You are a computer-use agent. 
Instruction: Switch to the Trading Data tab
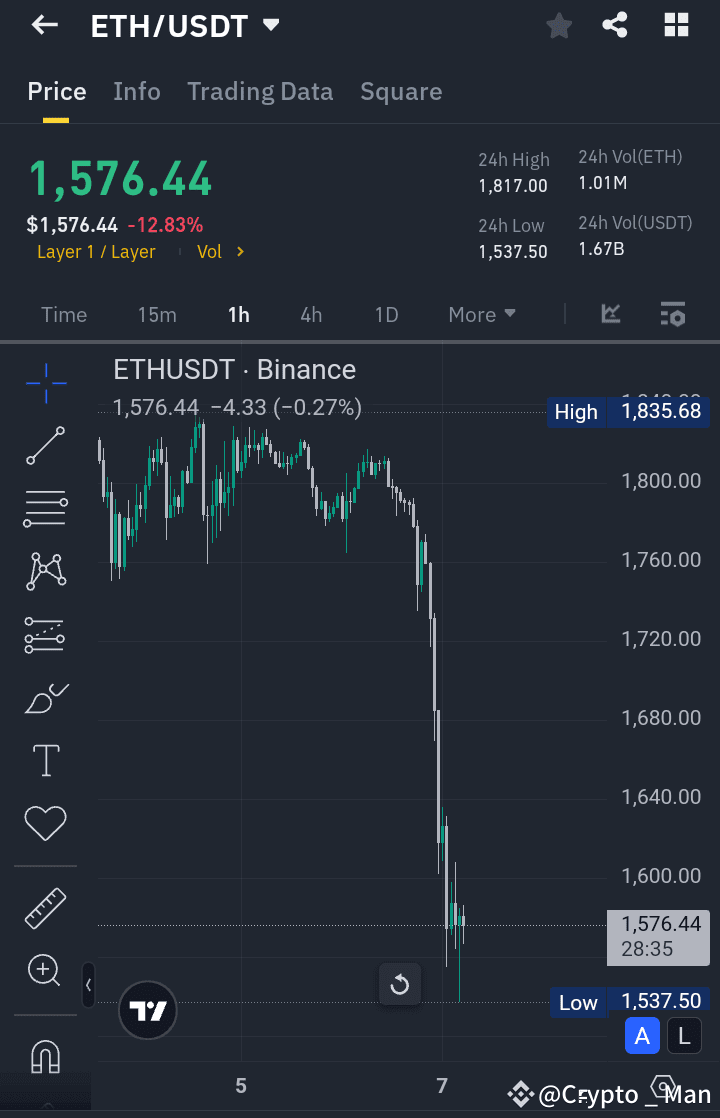pyautogui.click(x=260, y=91)
